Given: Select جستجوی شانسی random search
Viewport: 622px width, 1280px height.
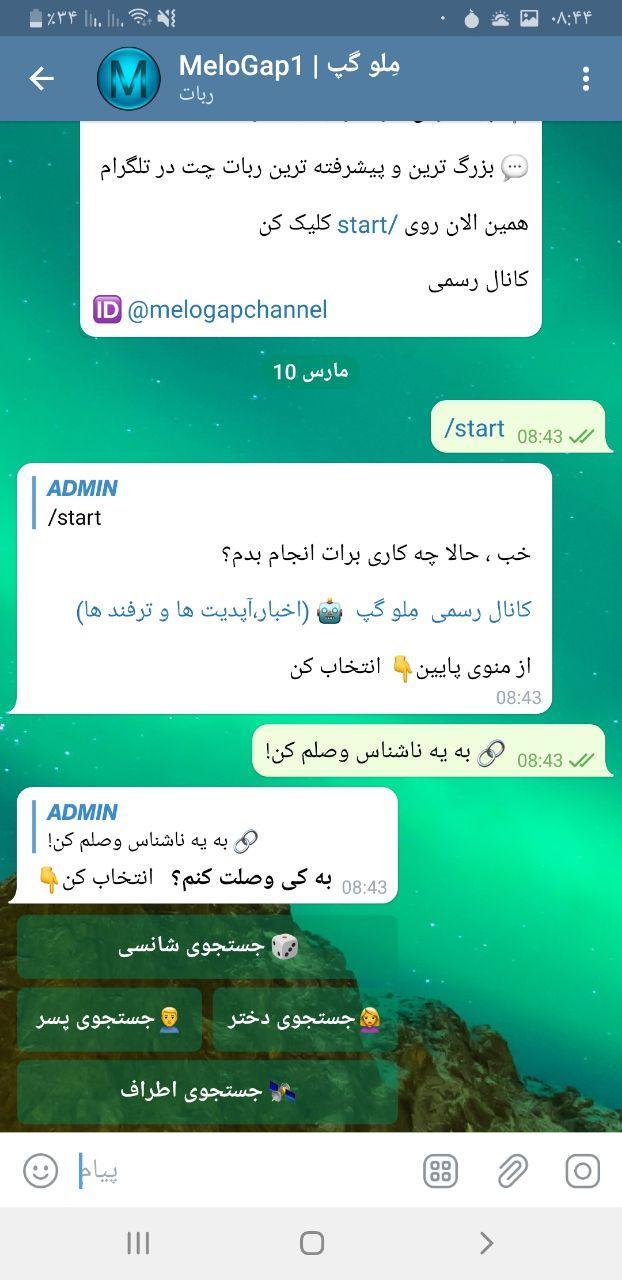Looking at the screenshot, I should [208, 947].
